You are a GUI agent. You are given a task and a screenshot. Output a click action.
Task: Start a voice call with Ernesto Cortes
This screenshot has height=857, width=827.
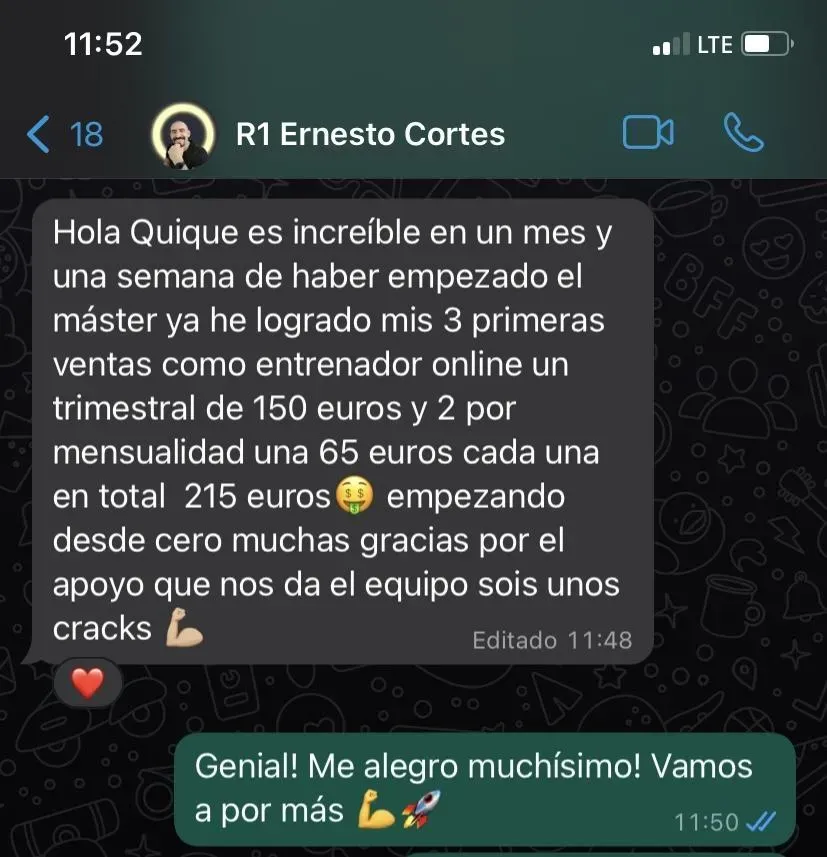tap(743, 133)
